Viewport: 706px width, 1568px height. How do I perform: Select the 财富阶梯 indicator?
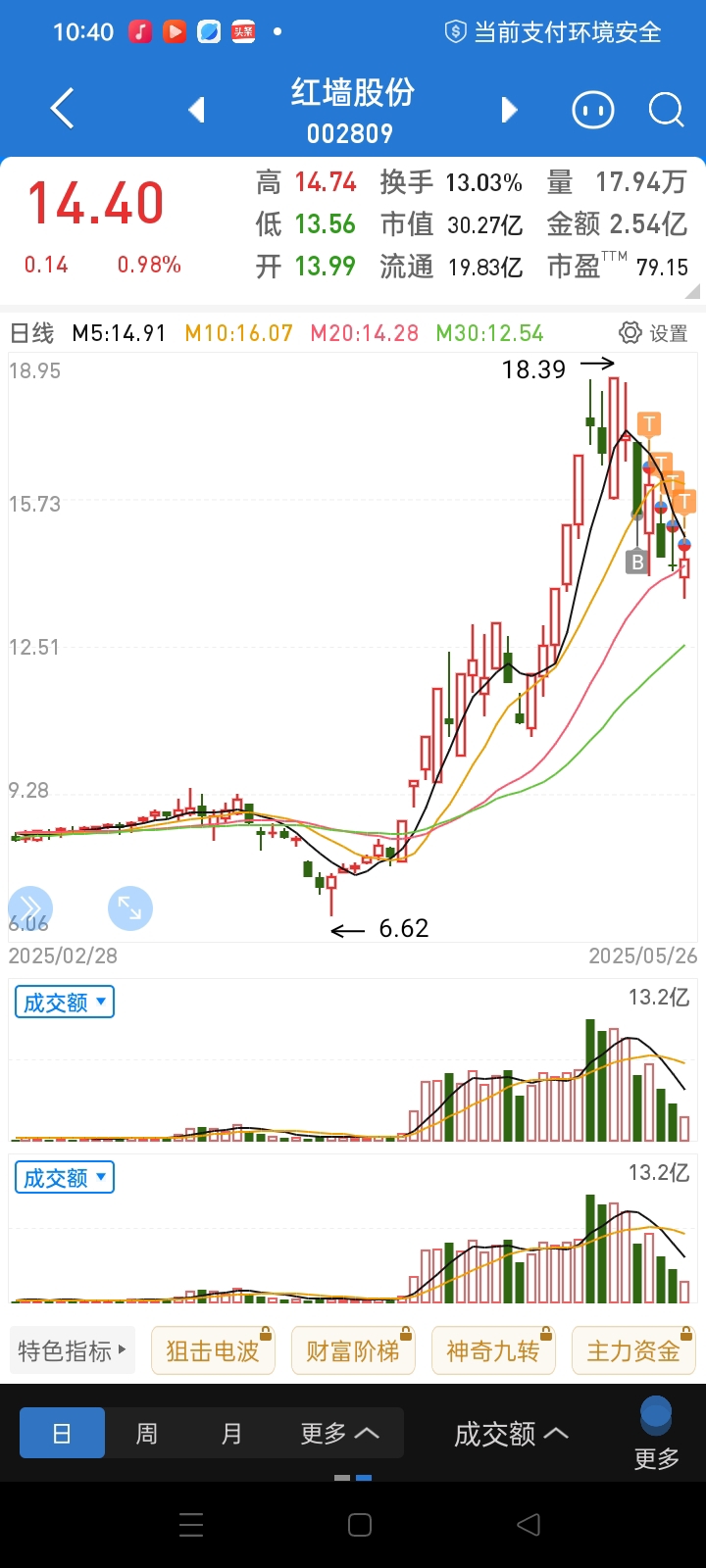(353, 1351)
